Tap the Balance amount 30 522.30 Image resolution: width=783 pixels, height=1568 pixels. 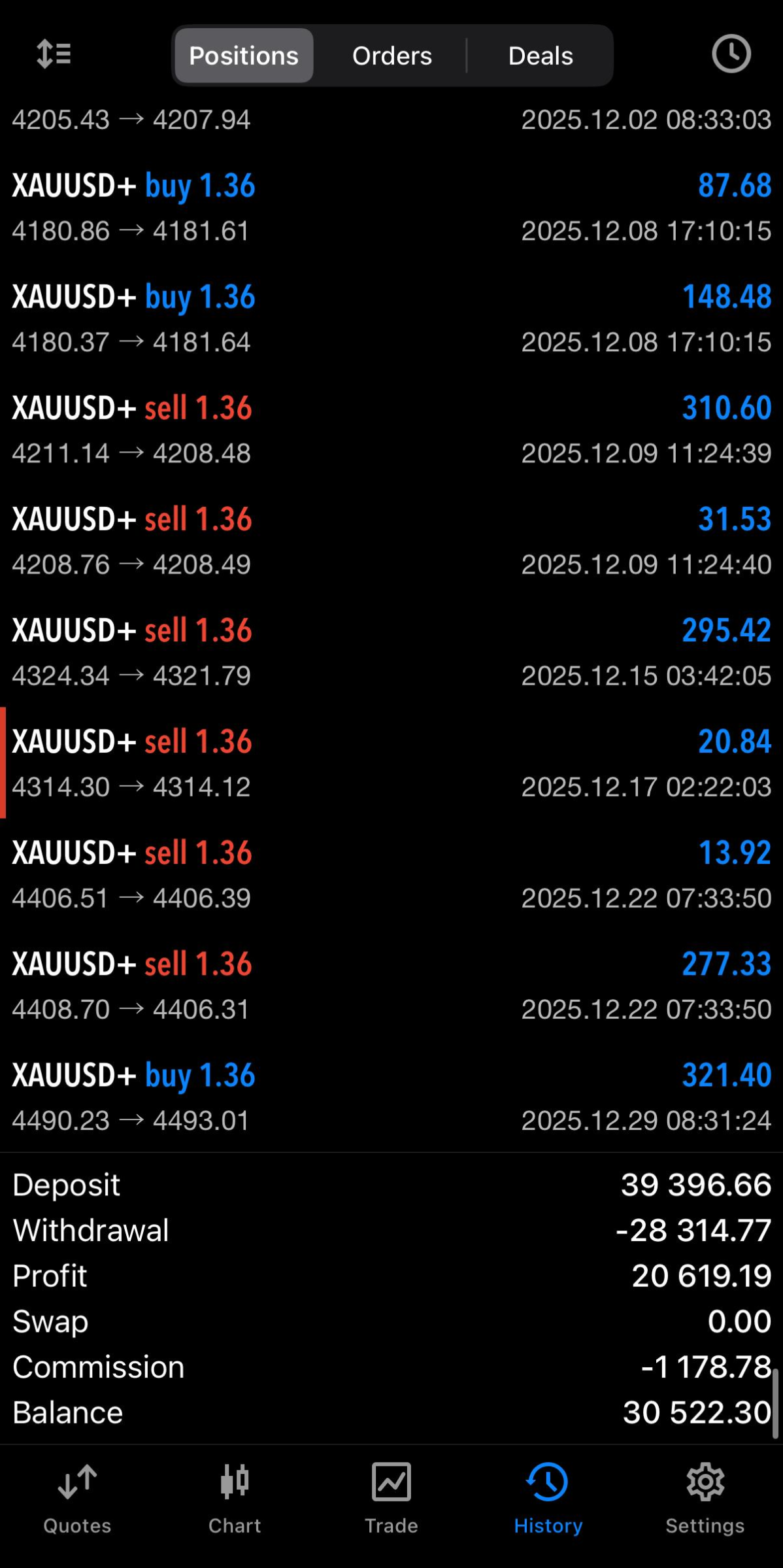coord(696,1412)
